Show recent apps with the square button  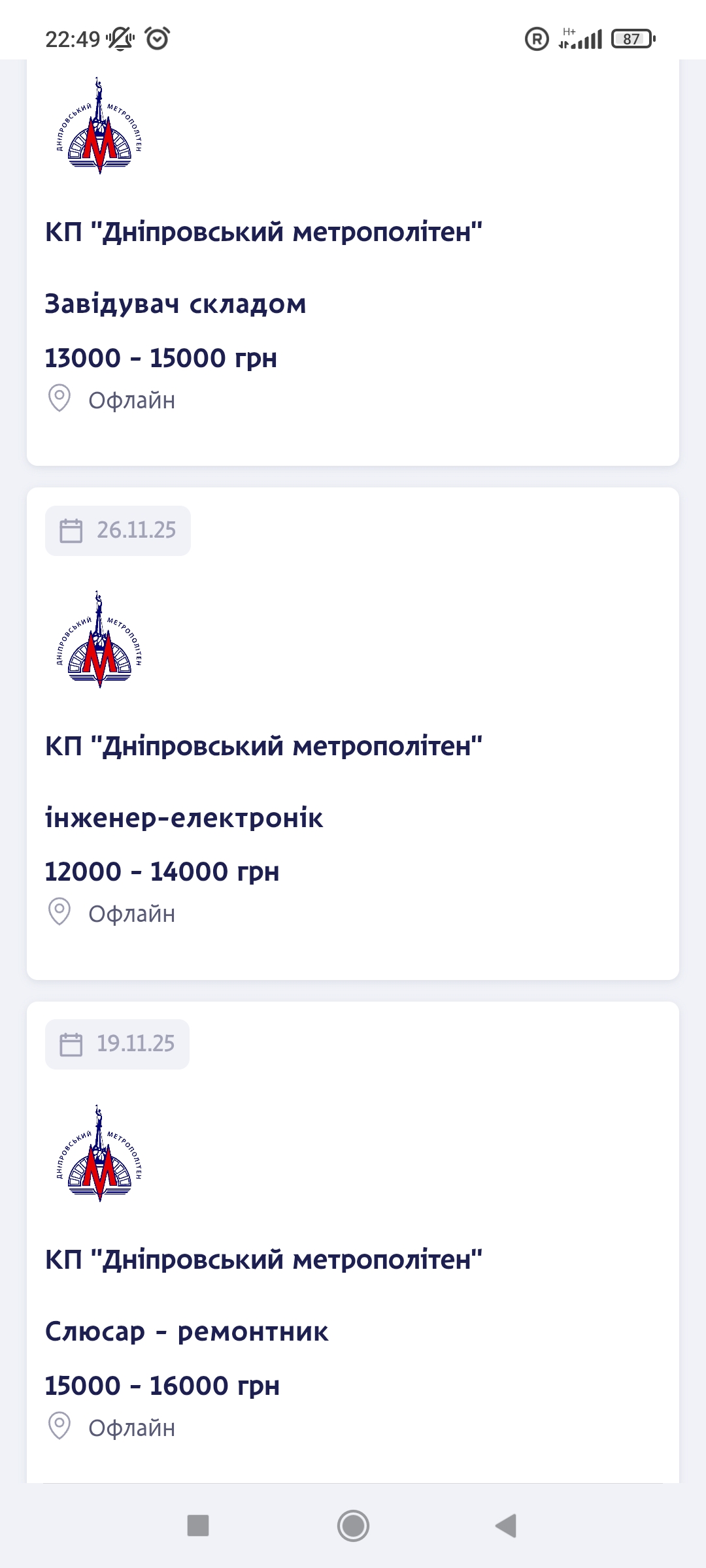[x=198, y=1526]
